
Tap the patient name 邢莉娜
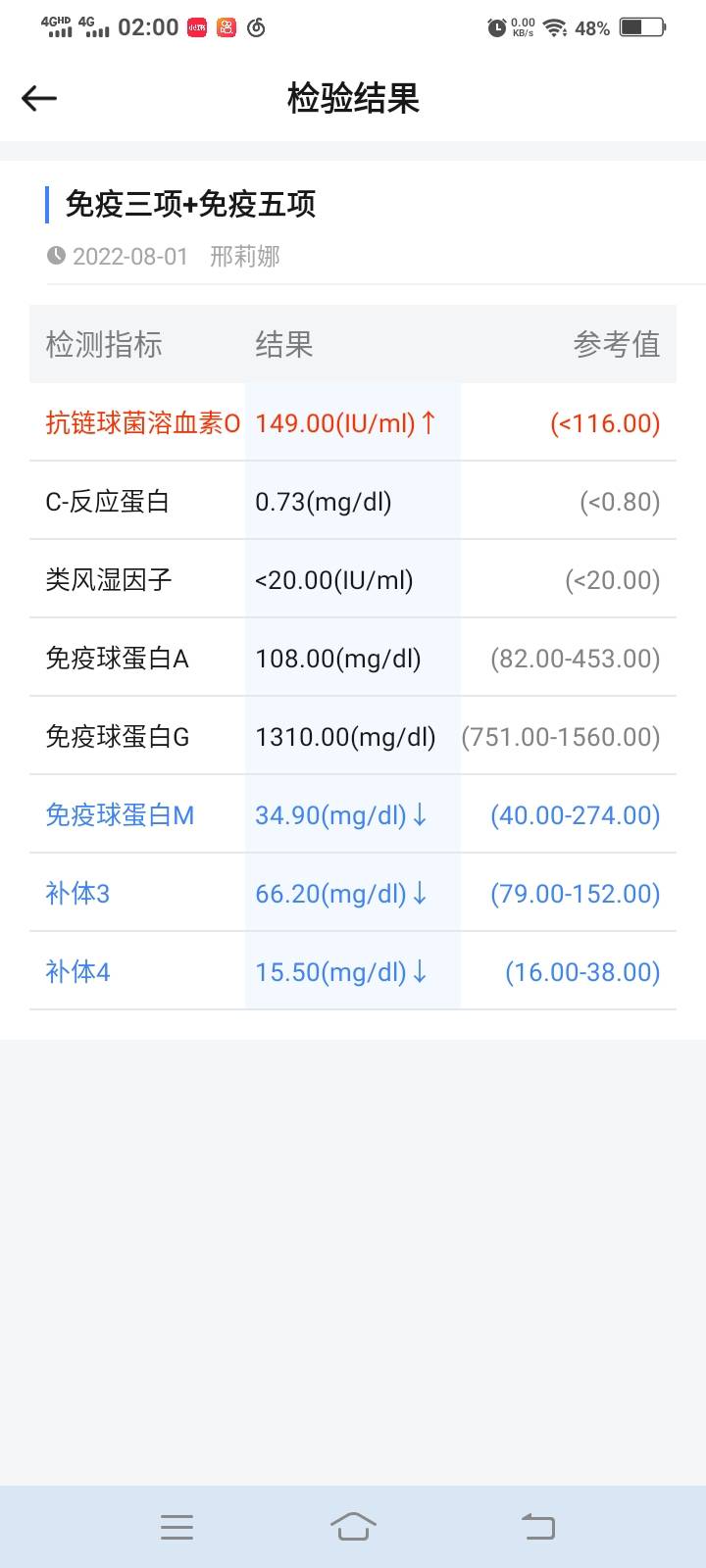[244, 256]
